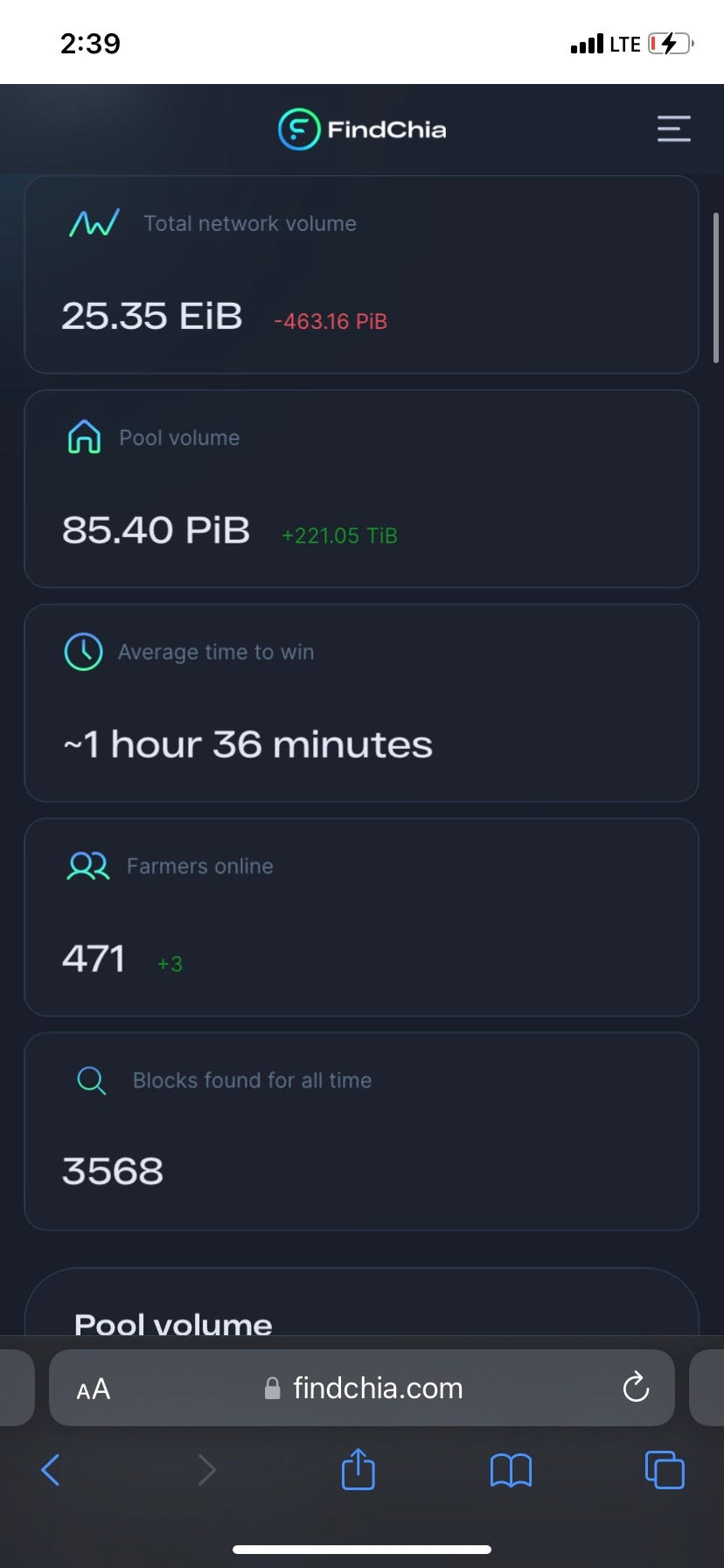Open the previous page with the back chevron
This screenshot has height=1568, width=724.
click(50, 1470)
